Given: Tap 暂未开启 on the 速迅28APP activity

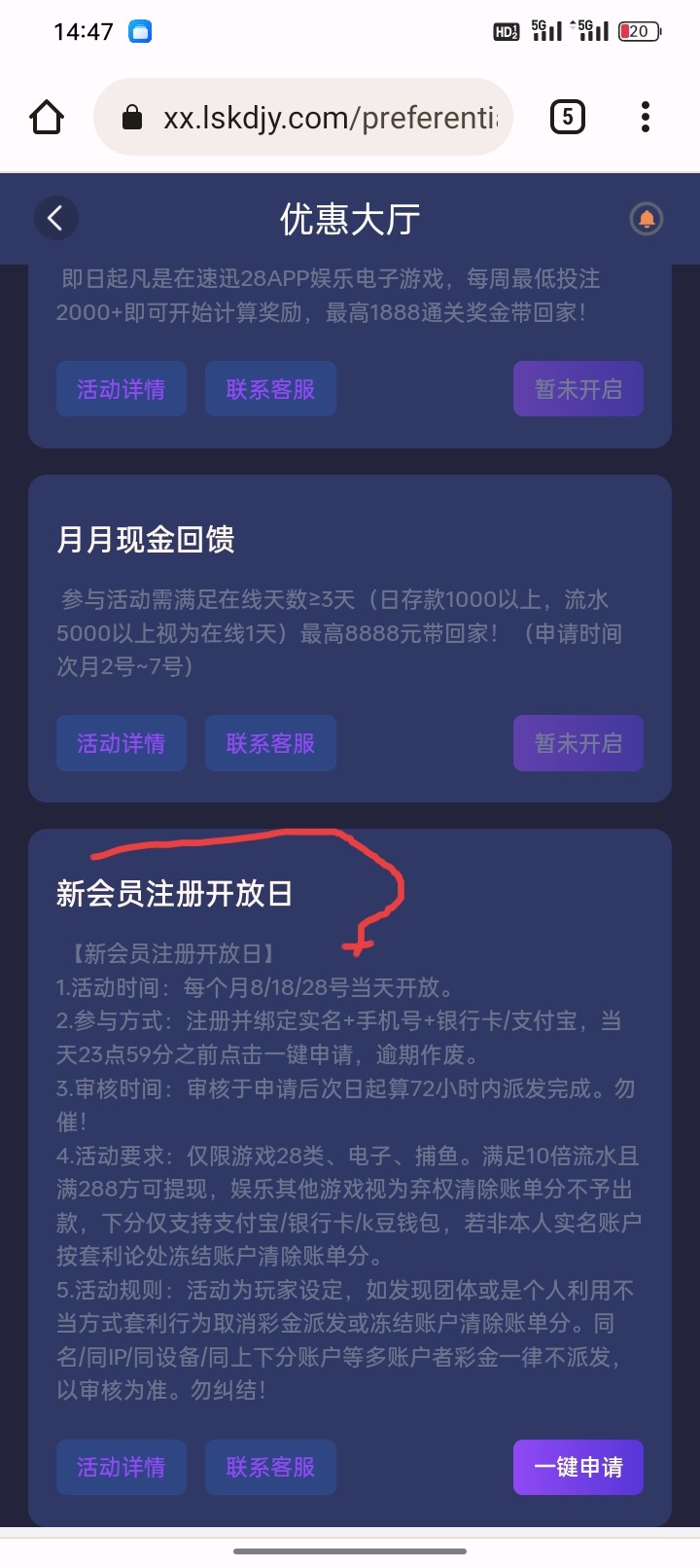Looking at the screenshot, I should pyautogui.click(x=578, y=389).
